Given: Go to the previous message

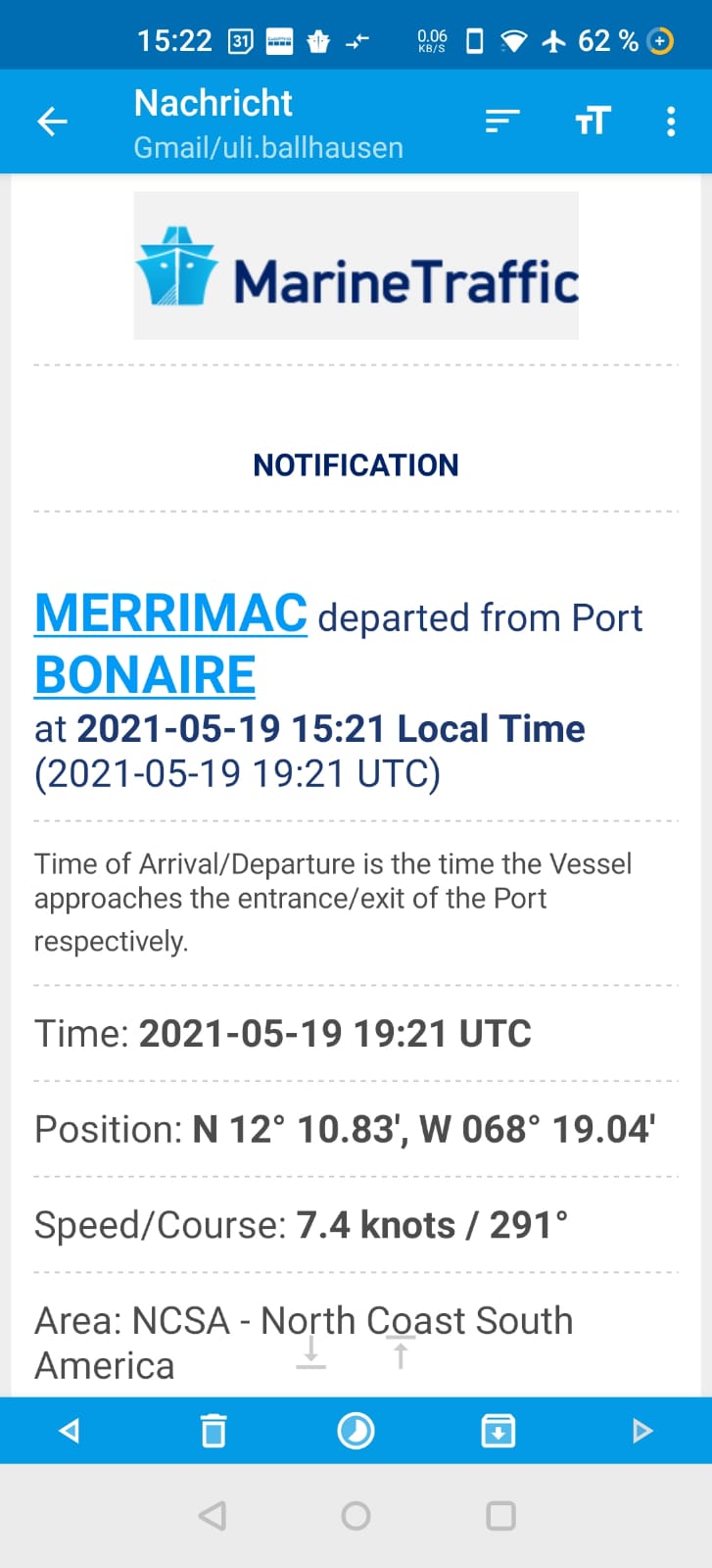Looking at the screenshot, I should click(x=69, y=1431).
